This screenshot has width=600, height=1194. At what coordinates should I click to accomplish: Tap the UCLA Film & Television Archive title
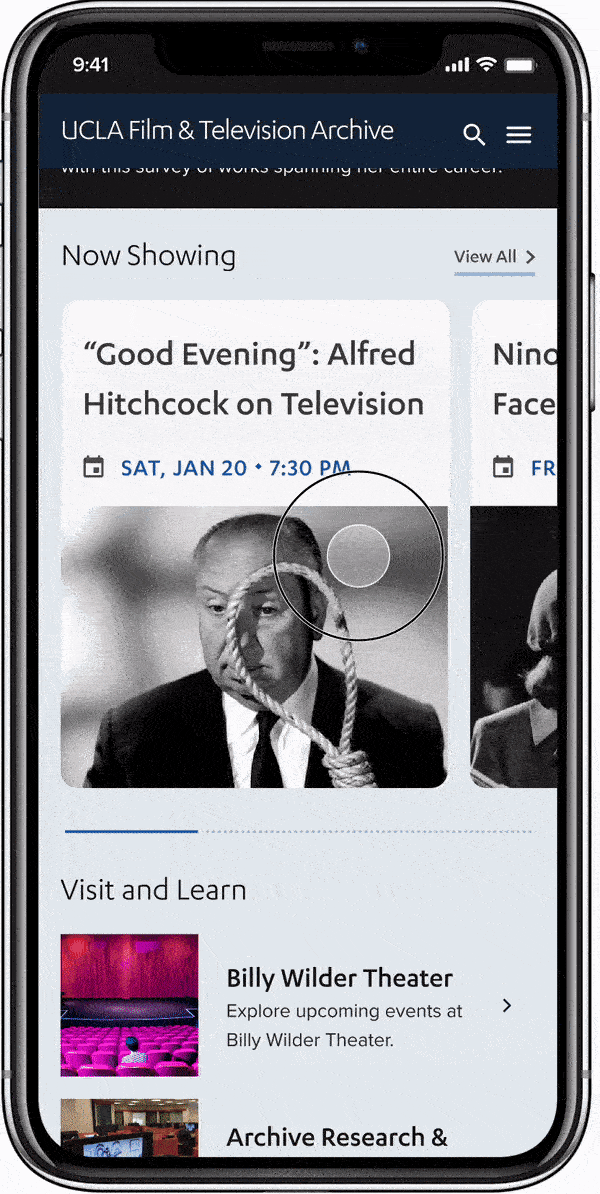click(x=227, y=131)
